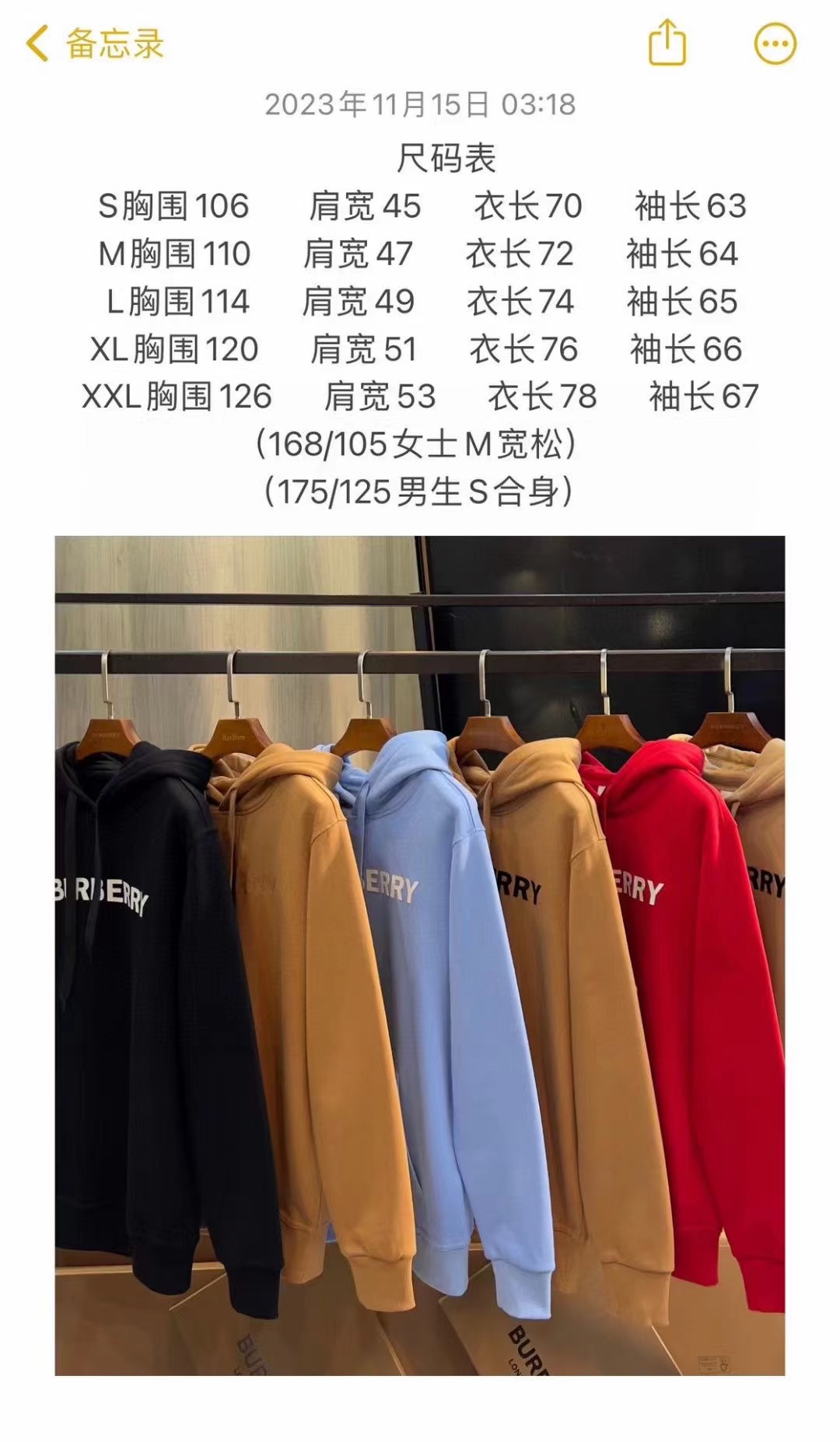Go back to 备忘录 notes list
Image resolution: width=840 pixels, height=1442 pixels.
pos(94,44)
